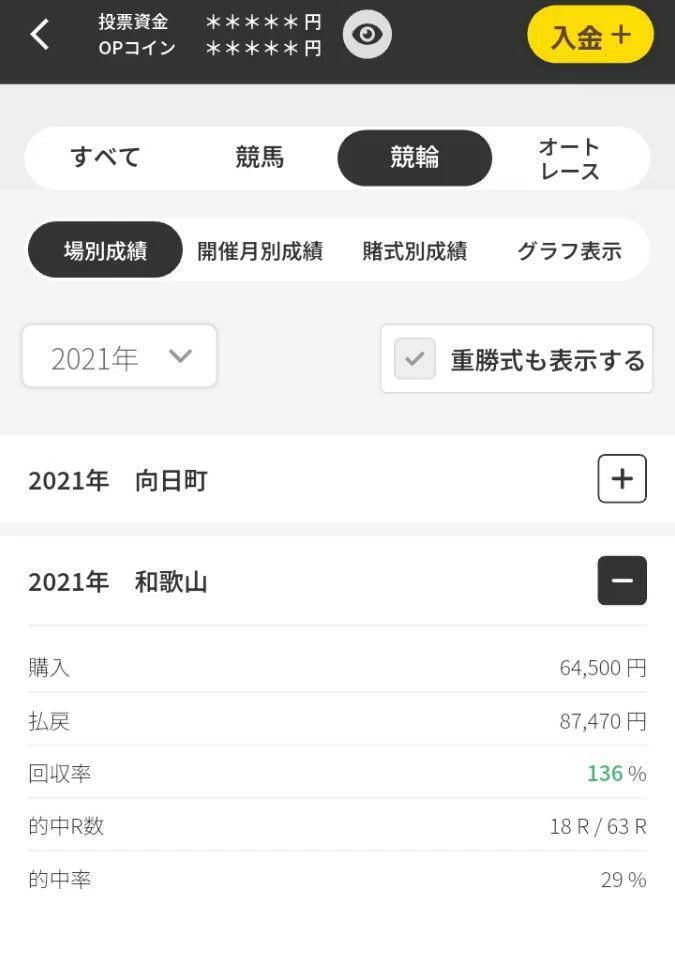The height and width of the screenshot is (973, 675).
Task: Open the 2021年 year dropdown
Action: pos(119,357)
